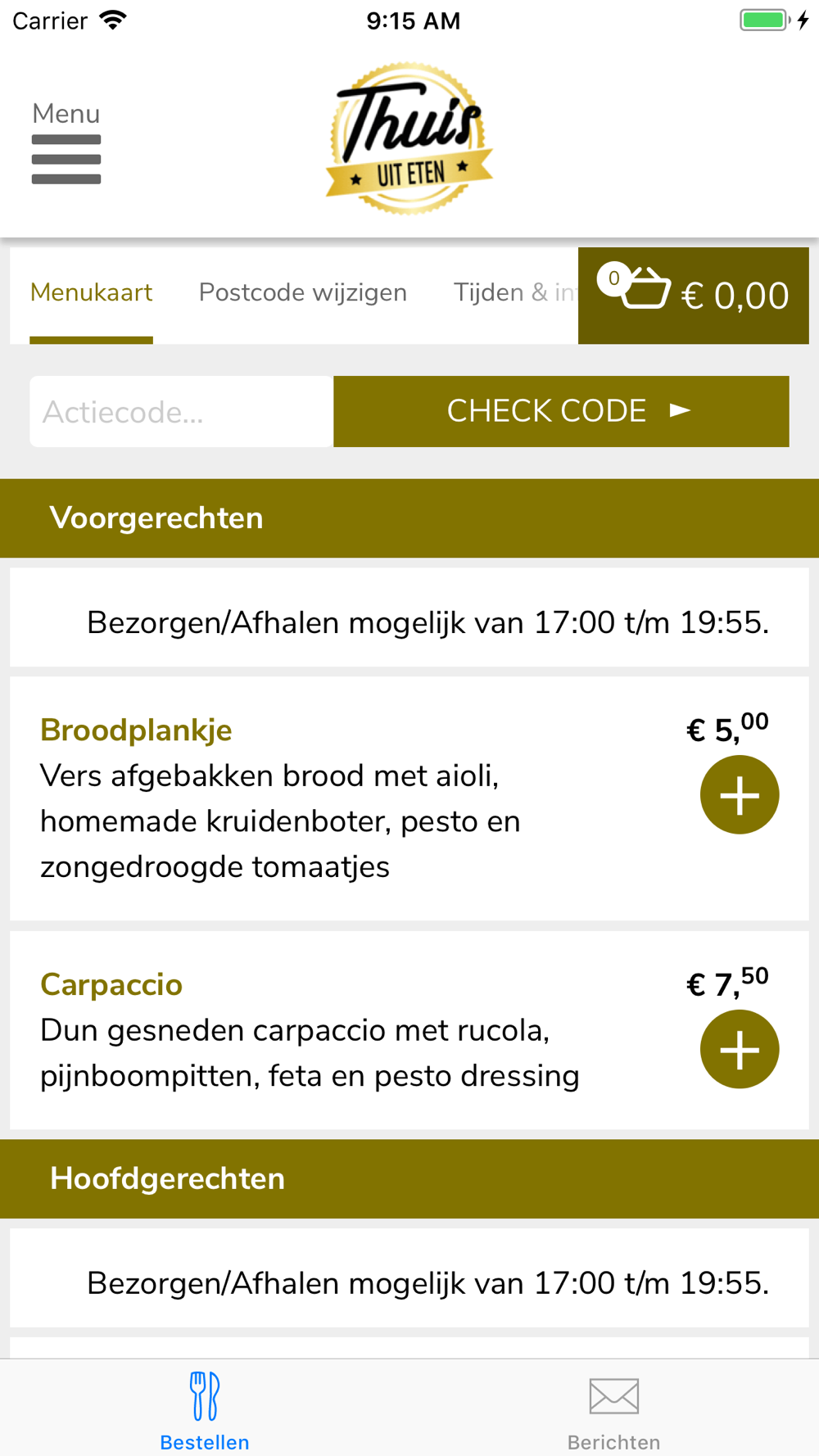Switch to the Menukaart tab
Image resolution: width=819 pixels, height=1456 pixels.
(91, 292)
